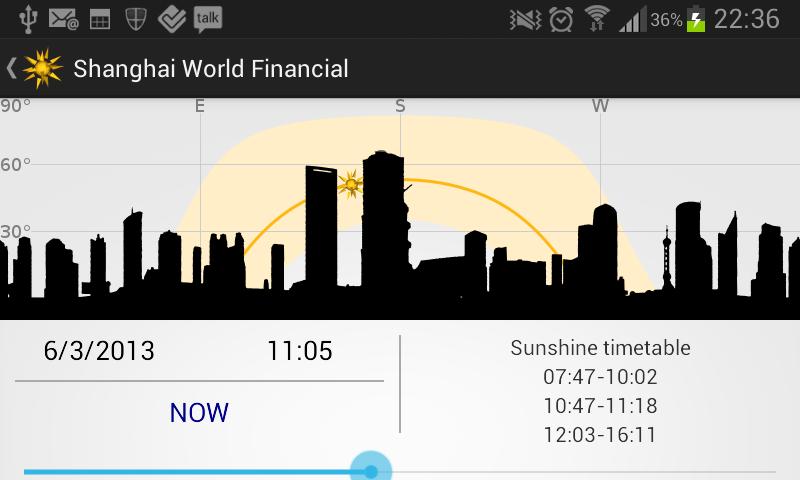Tap NOW to reset to current time
Image resolution: width=800 pixels, height=480 pixels.
(199, 412)
